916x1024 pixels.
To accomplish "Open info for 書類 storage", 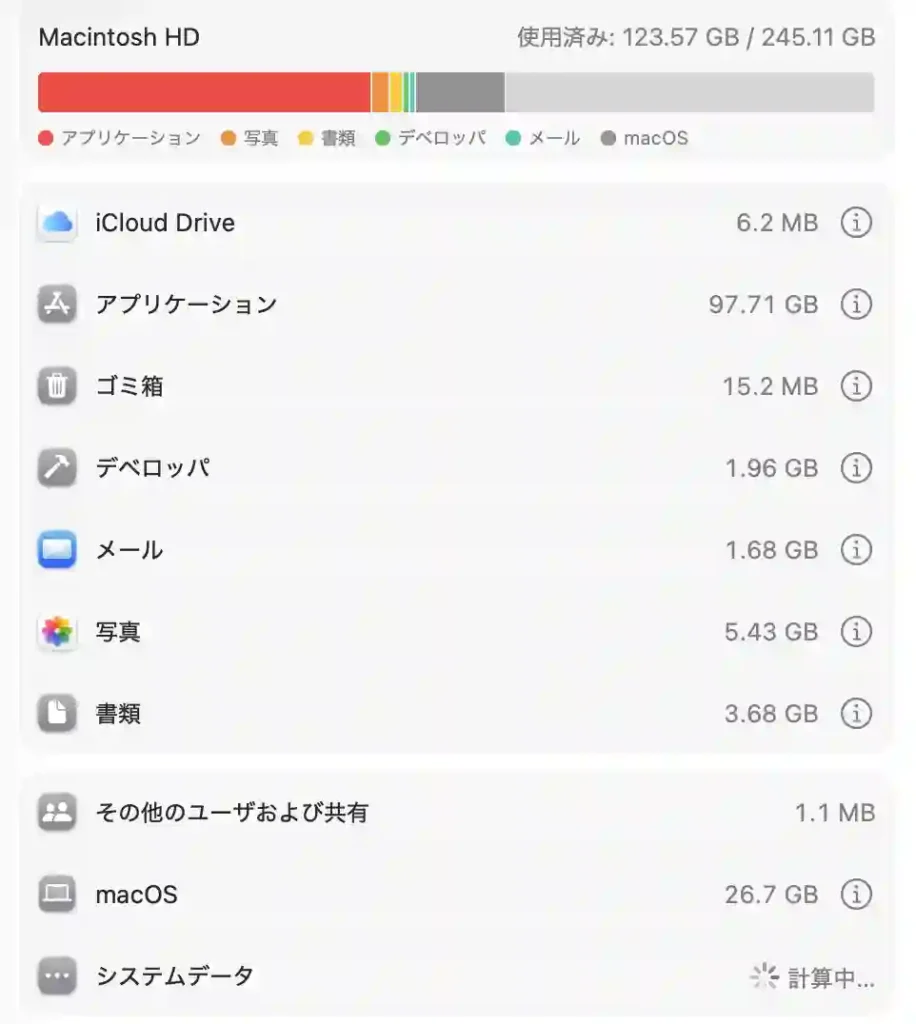I will (855, 714).
